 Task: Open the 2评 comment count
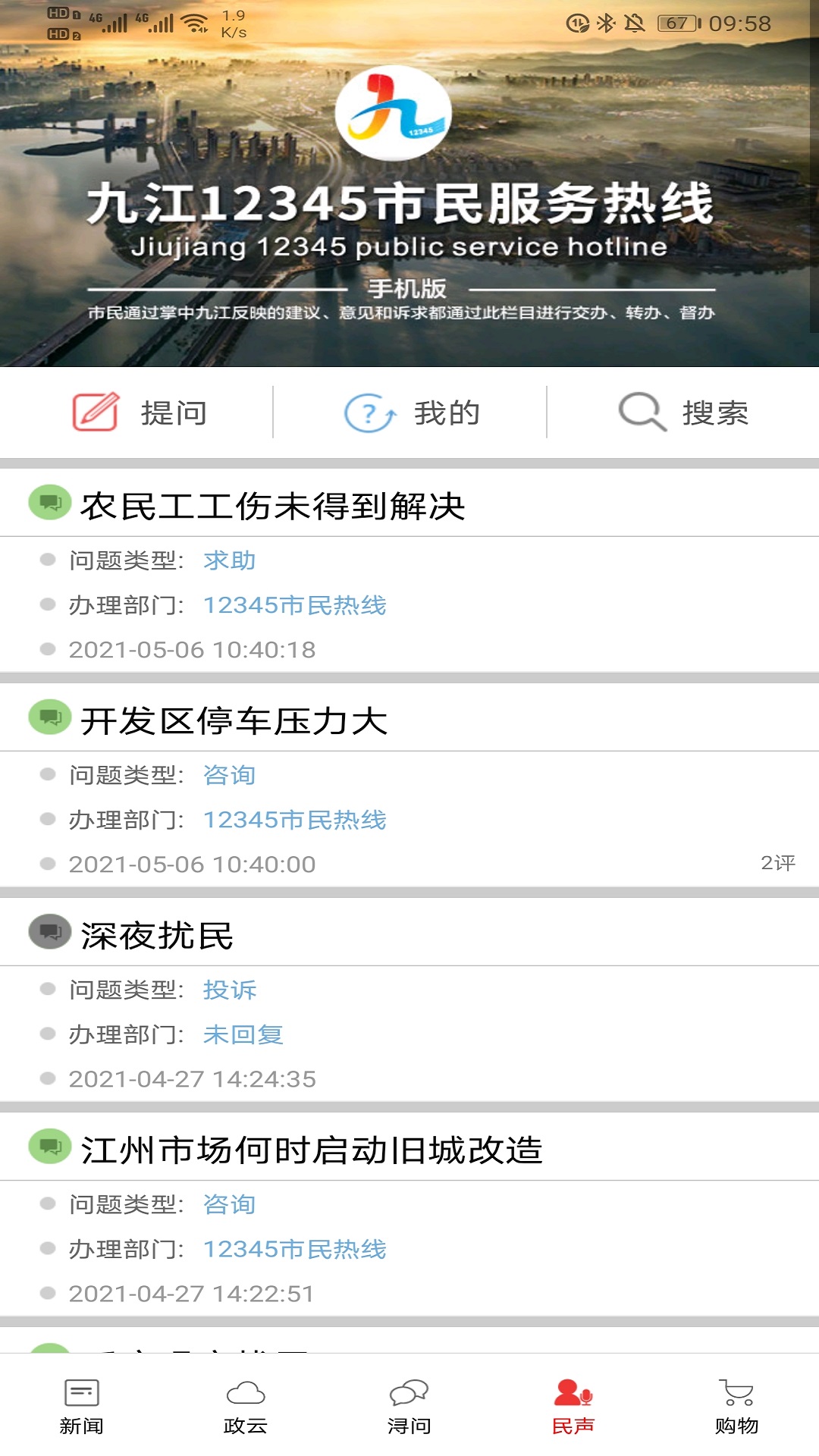(x=777, y=862)
